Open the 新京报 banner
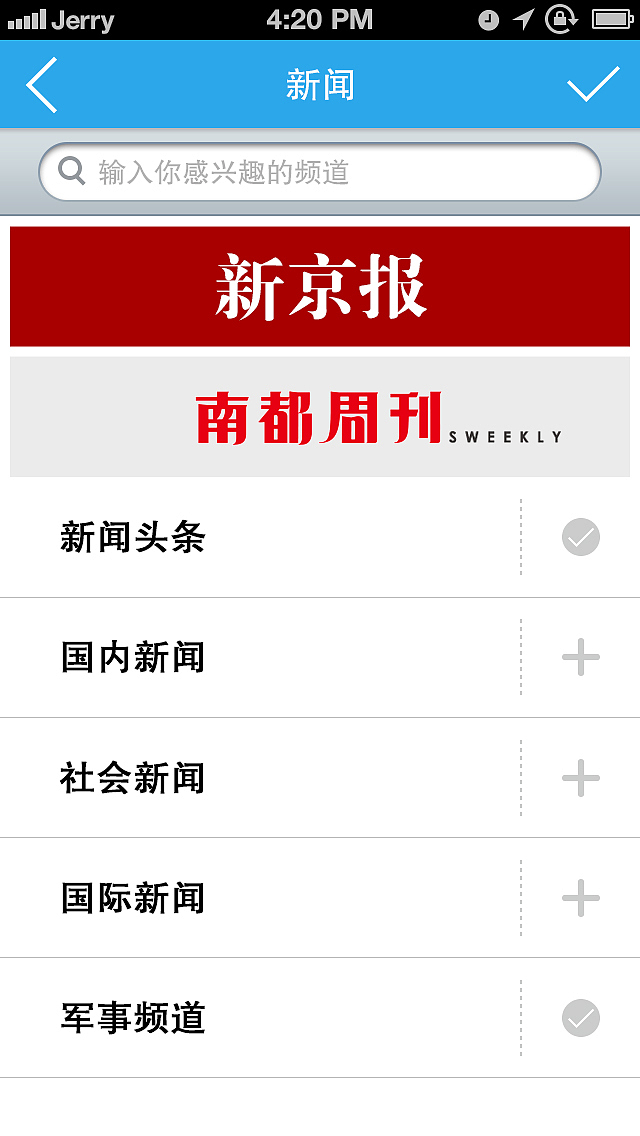640x1136 pixels. point(320,287)
